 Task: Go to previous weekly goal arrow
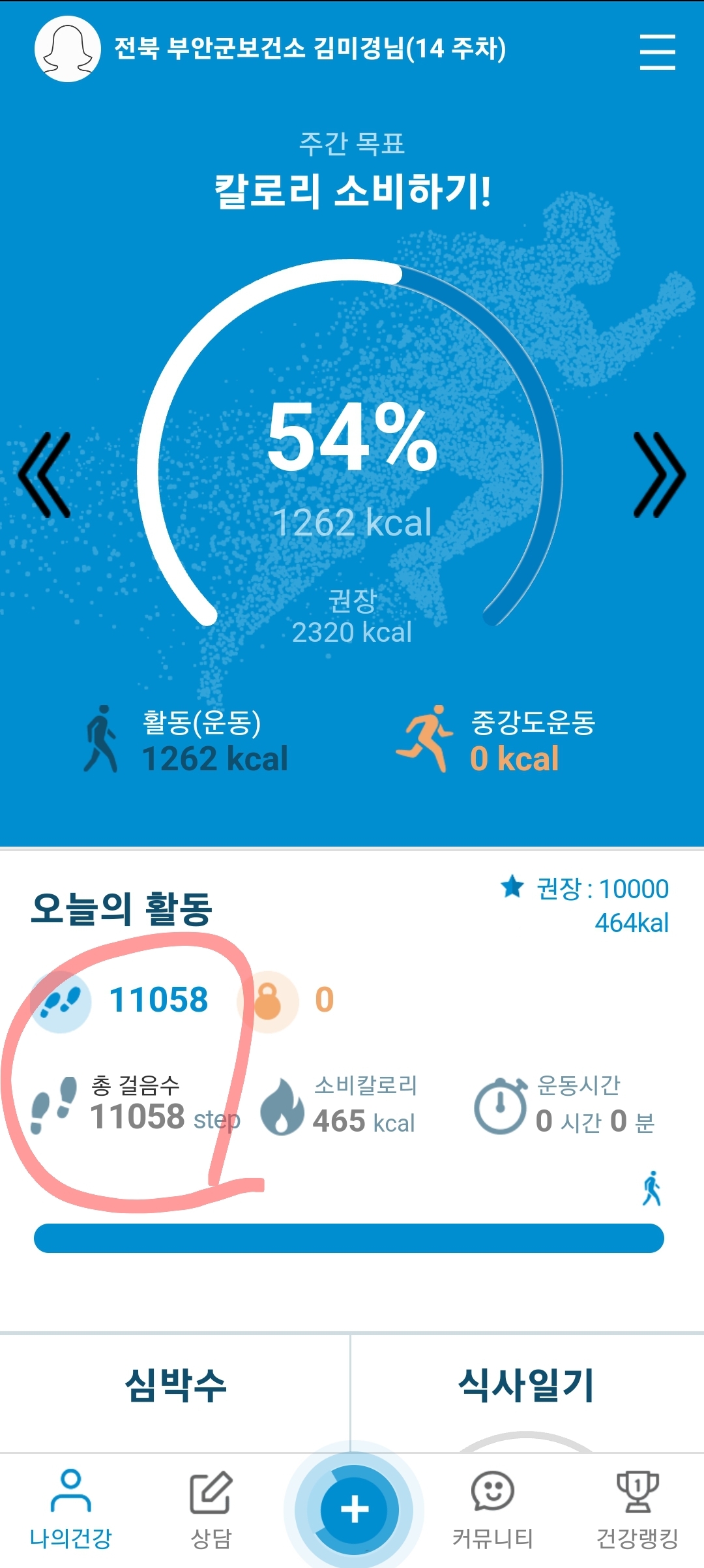tap(44, 475)
